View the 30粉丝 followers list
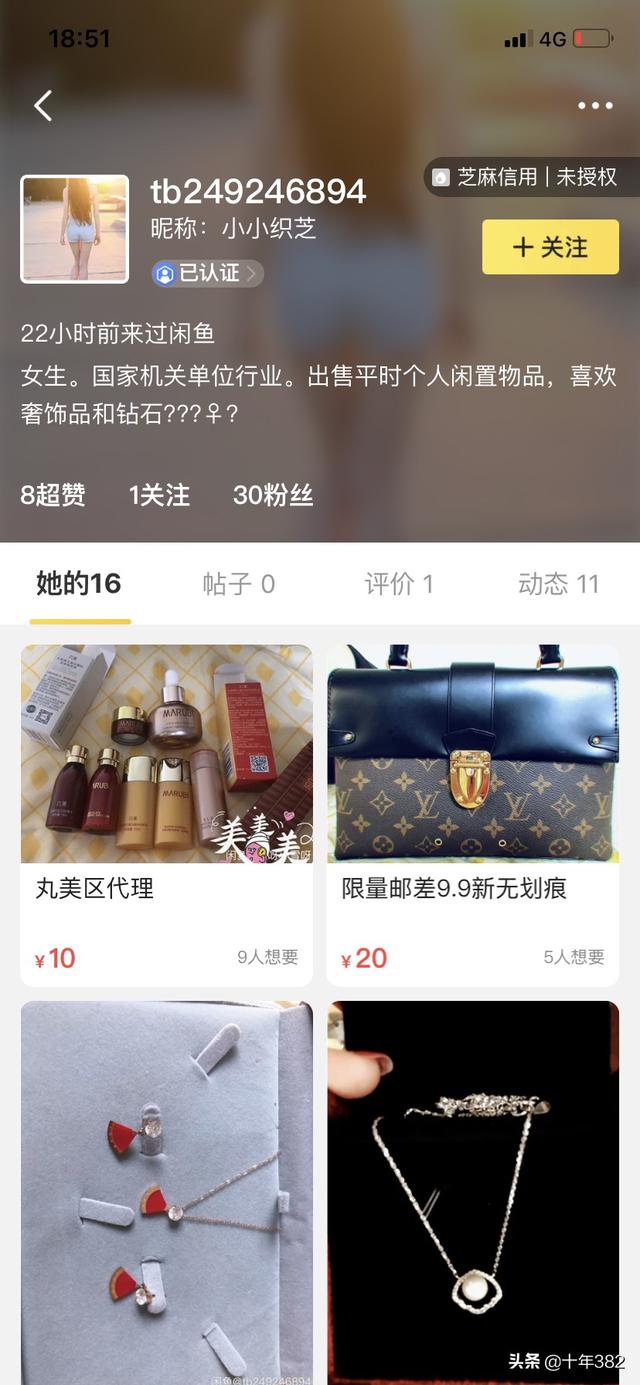Viewport: 640px width, 1385px height. pyautogui.click(x=273, y=495)
